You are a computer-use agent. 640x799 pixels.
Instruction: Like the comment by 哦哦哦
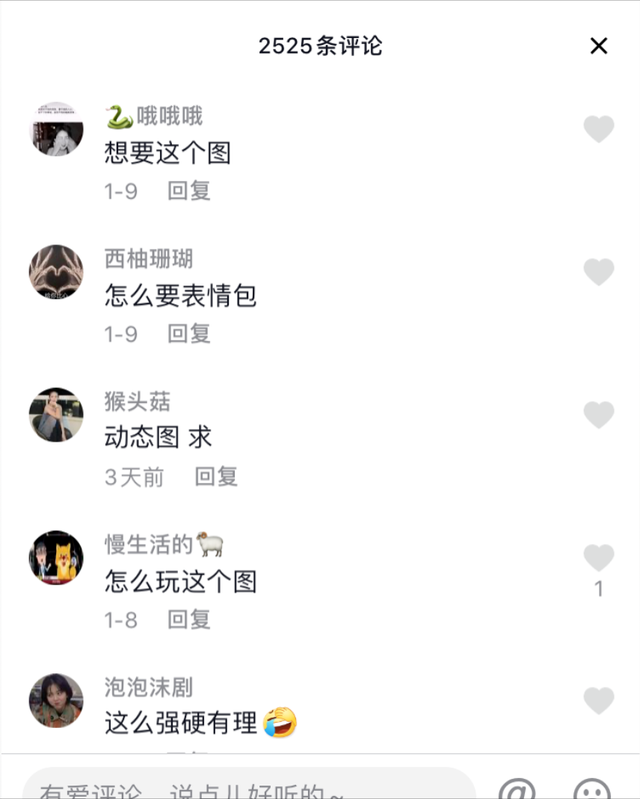coord(598,129)
